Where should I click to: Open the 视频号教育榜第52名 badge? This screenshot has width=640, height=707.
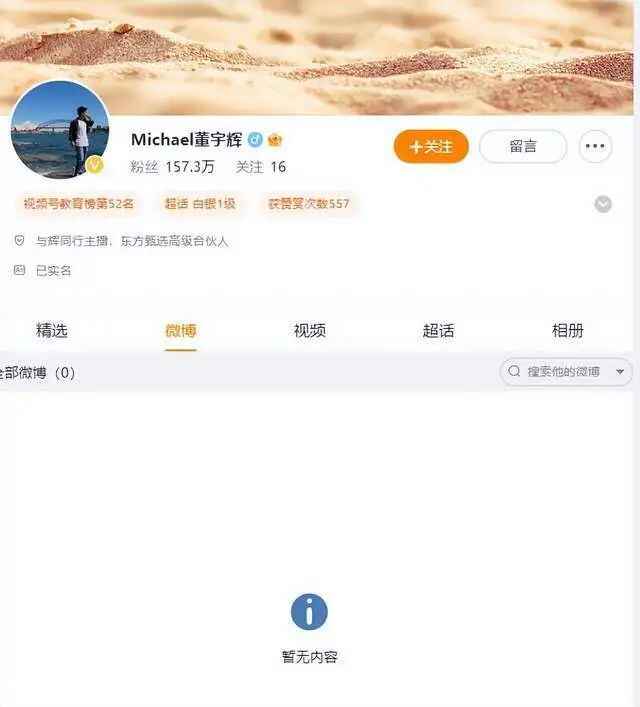pos(78,204)
